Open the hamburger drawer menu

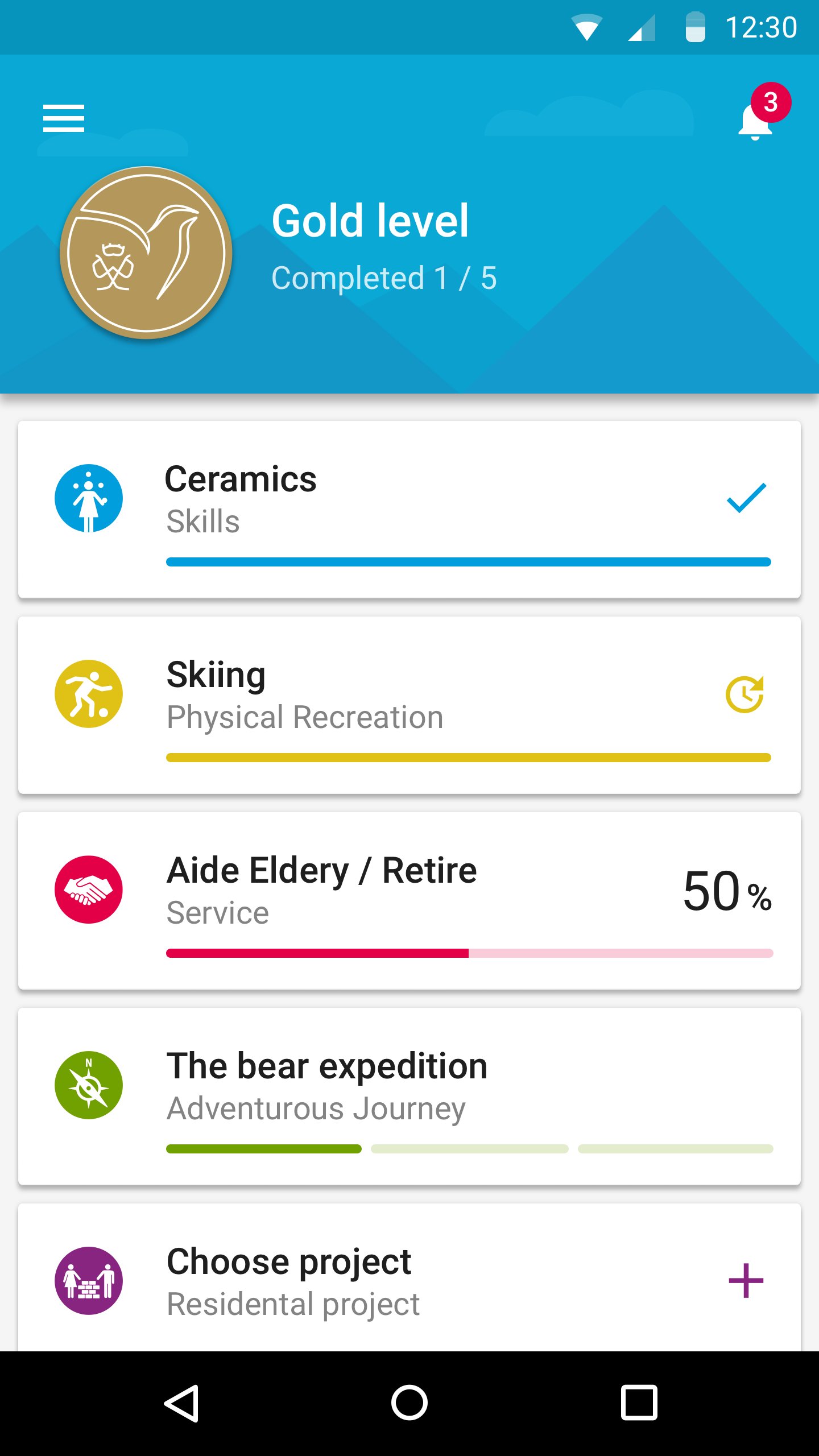64,118
